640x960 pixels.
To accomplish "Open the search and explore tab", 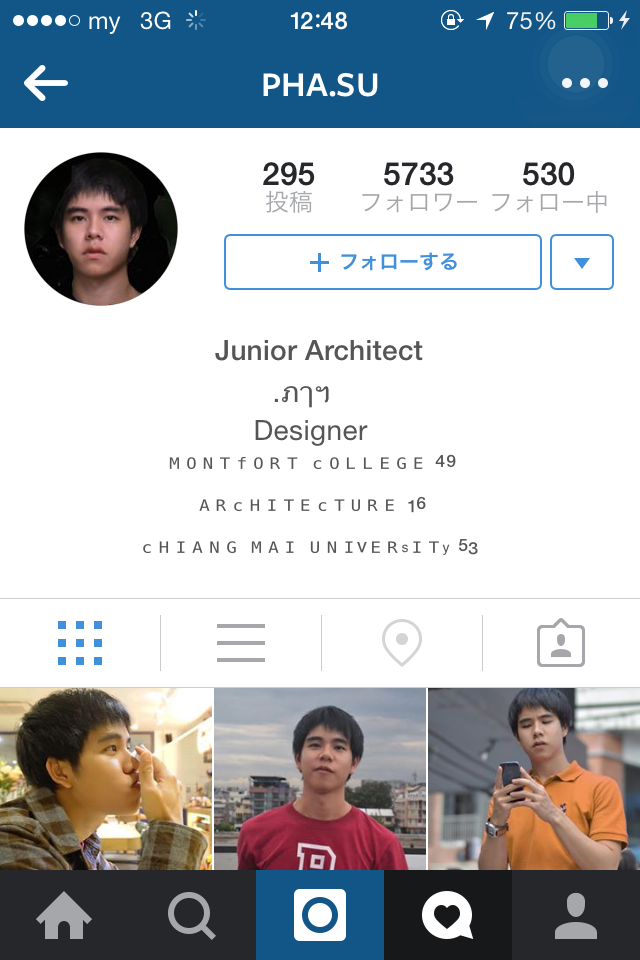I will [x=192, y=915].
